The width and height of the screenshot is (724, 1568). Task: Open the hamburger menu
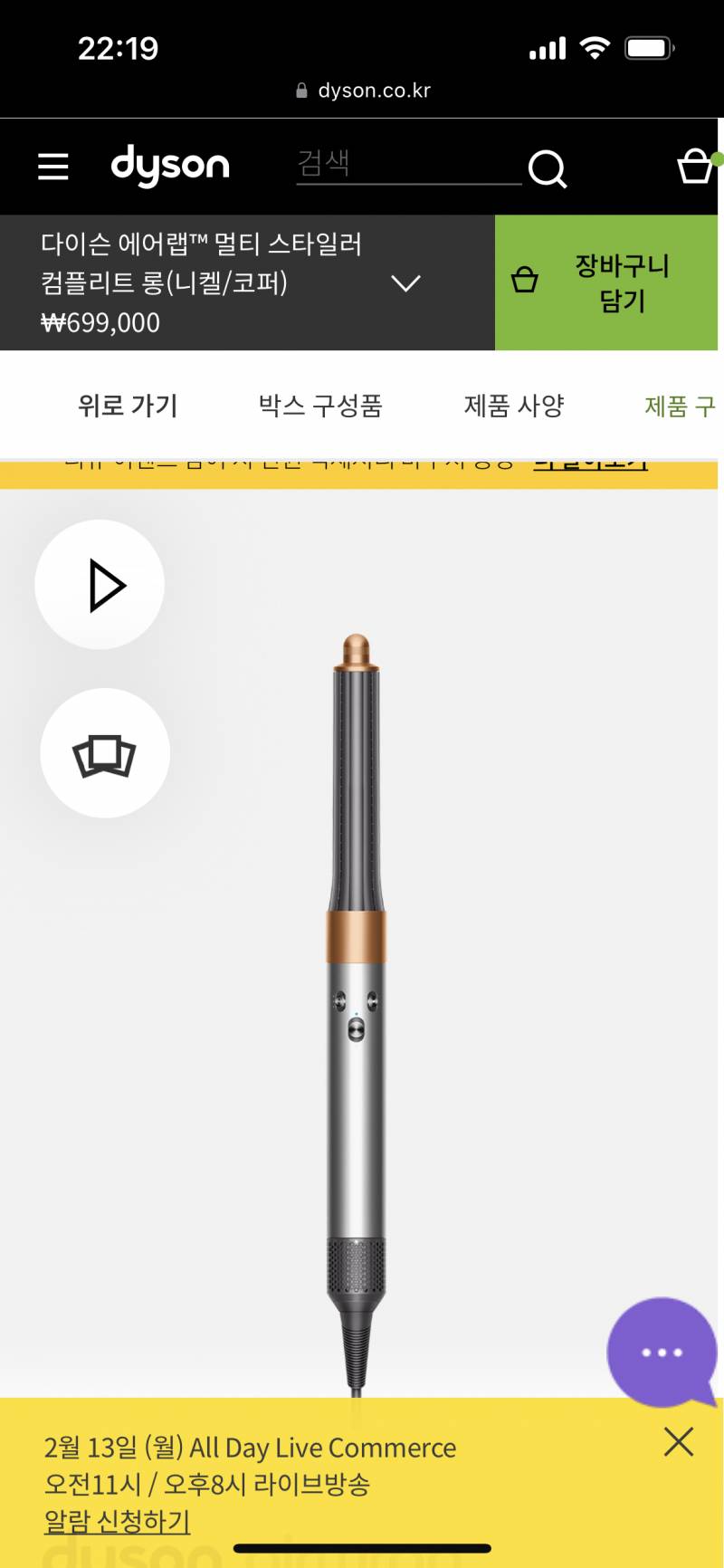[53, 167]
